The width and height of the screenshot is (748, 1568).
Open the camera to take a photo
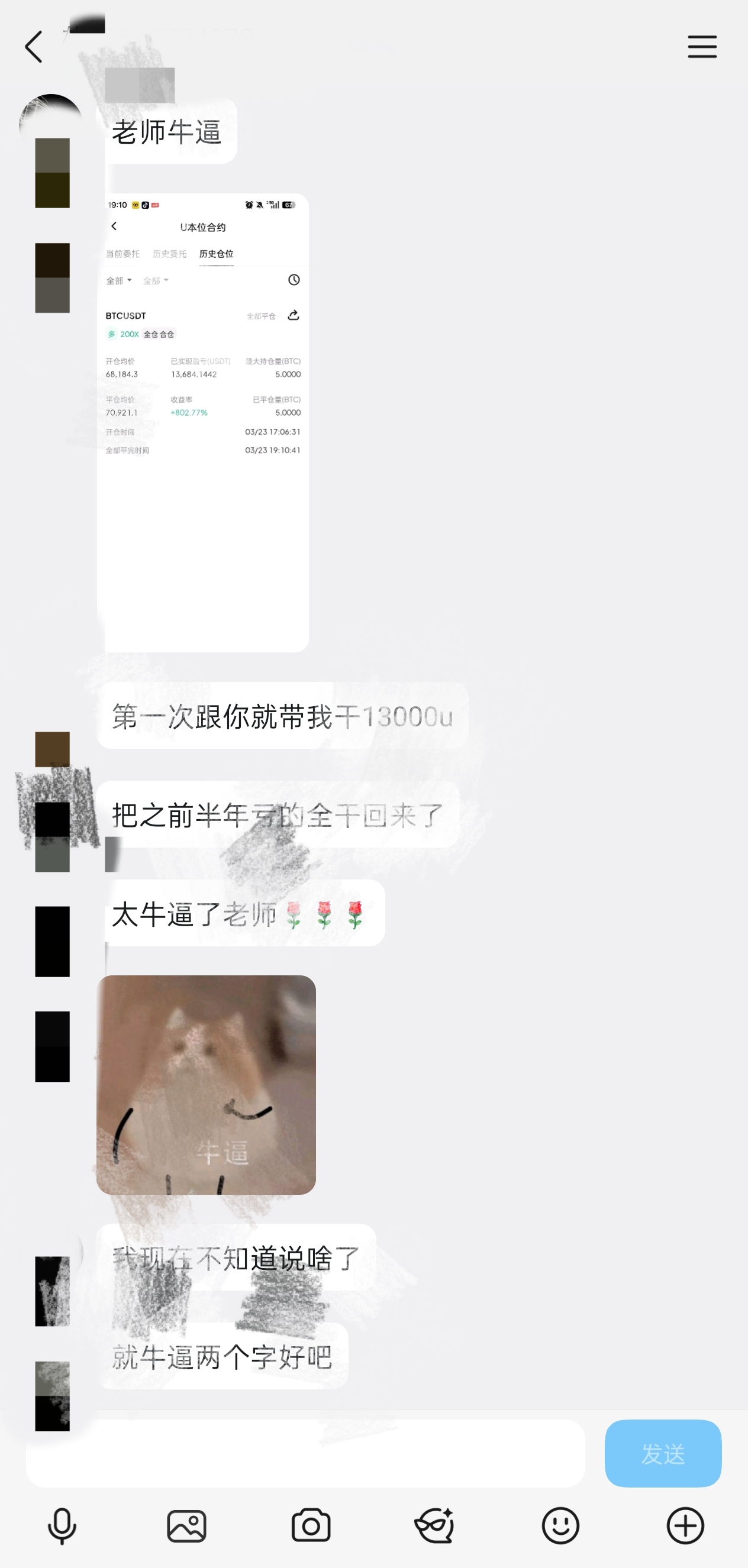coord(311,1525)
